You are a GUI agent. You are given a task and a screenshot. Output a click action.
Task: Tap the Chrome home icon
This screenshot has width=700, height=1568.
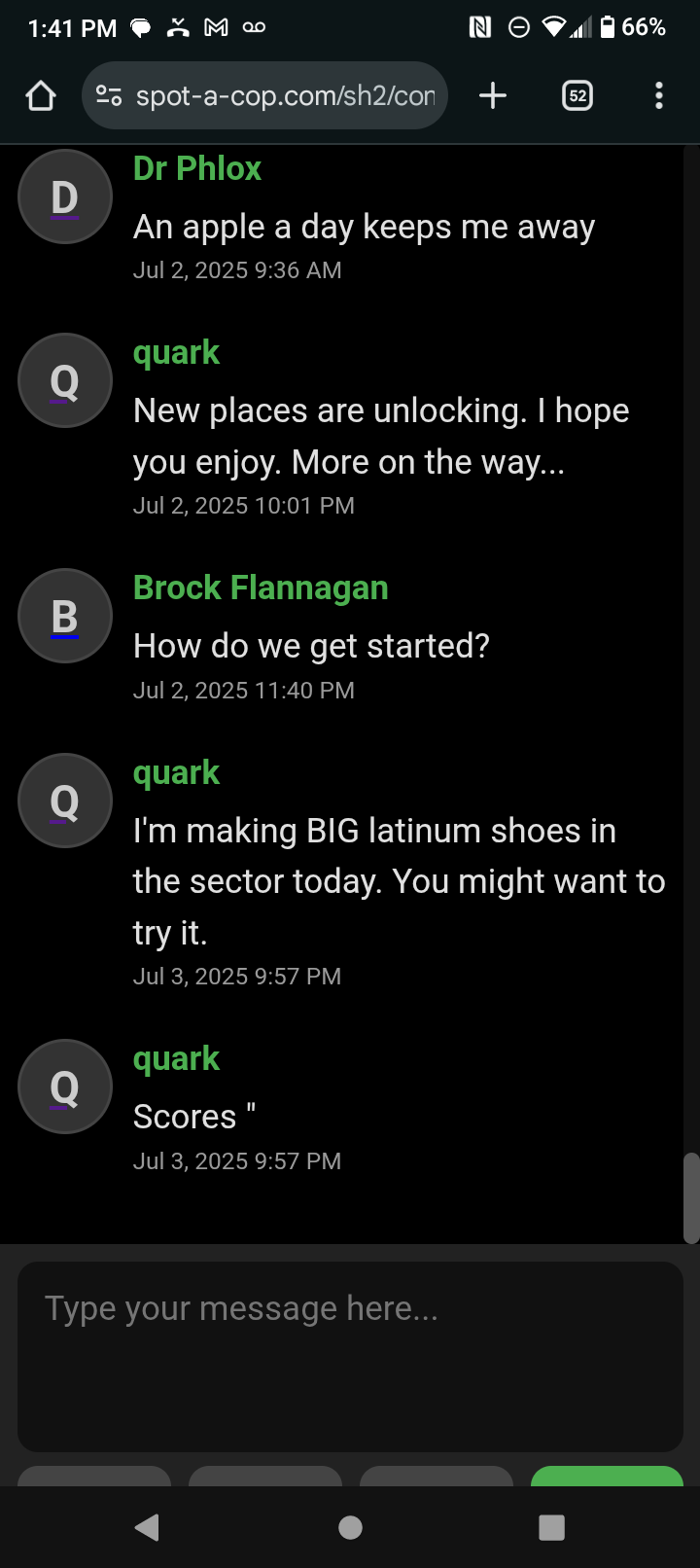coord(41,95)
